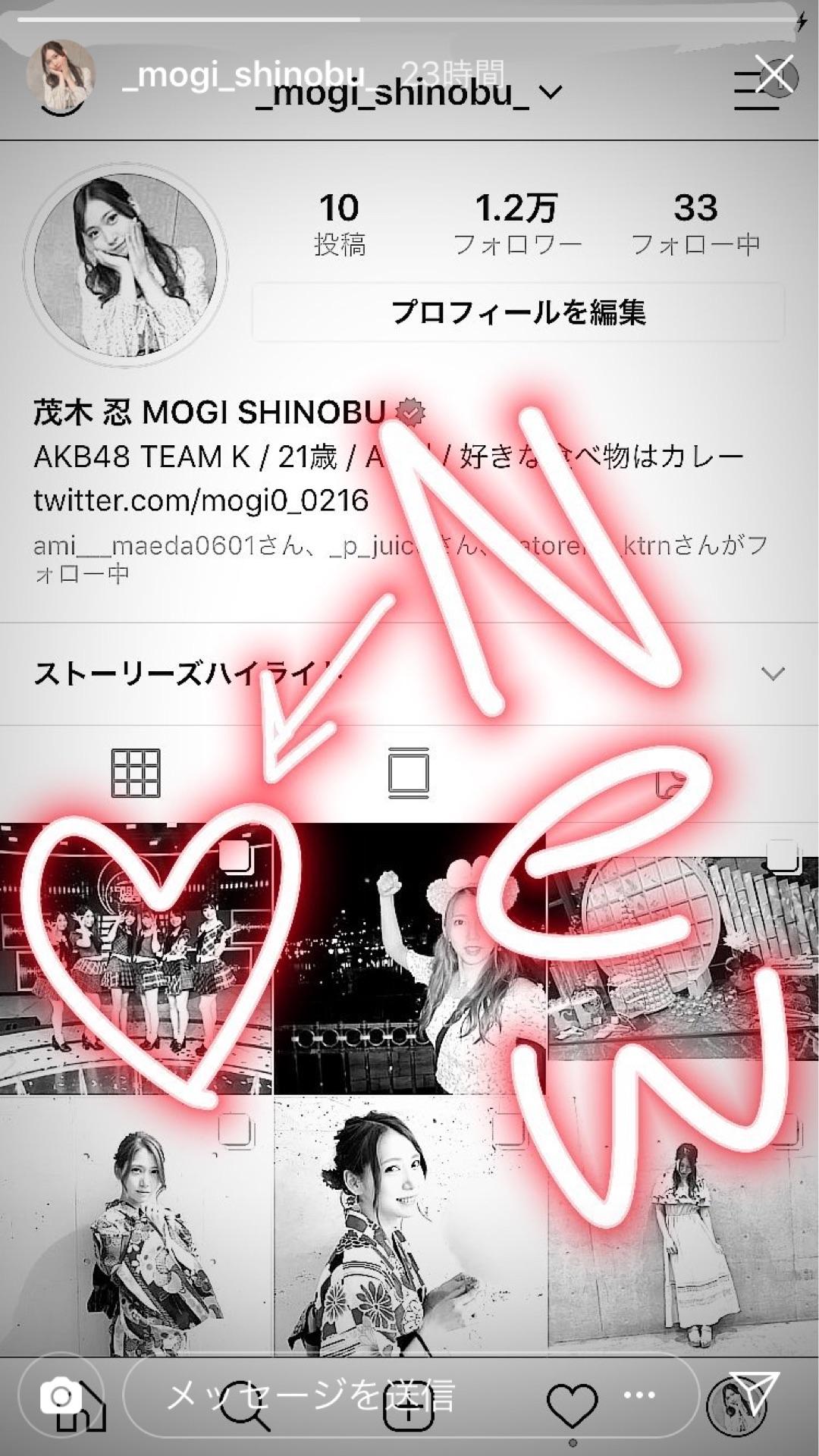Image resolution: width=819 pixels, height=1456 pixels.
Task: Open more options three-dot menu
Action: [x=639, y=1395]
